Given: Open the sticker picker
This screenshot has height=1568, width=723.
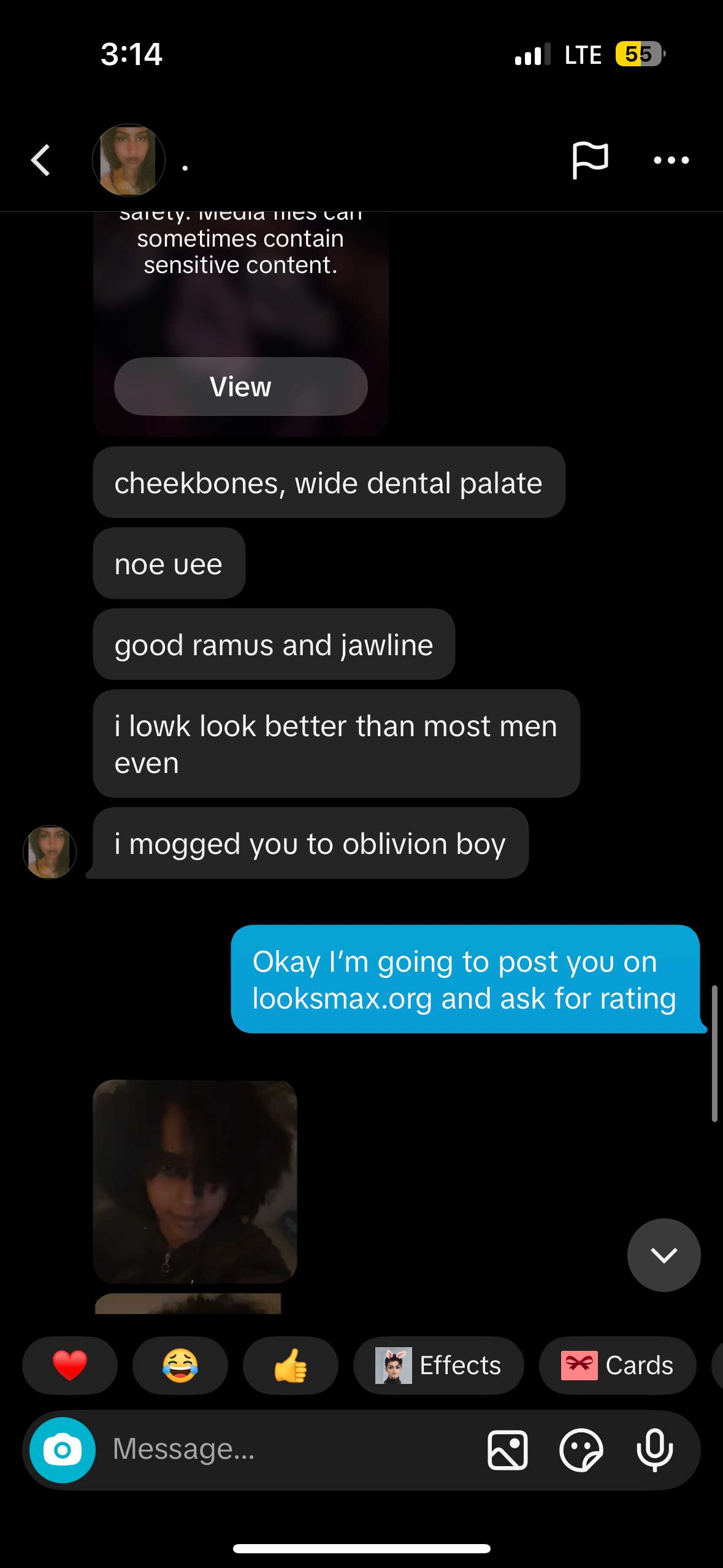Looking at the screenshot, I should tap(581, 1450).
